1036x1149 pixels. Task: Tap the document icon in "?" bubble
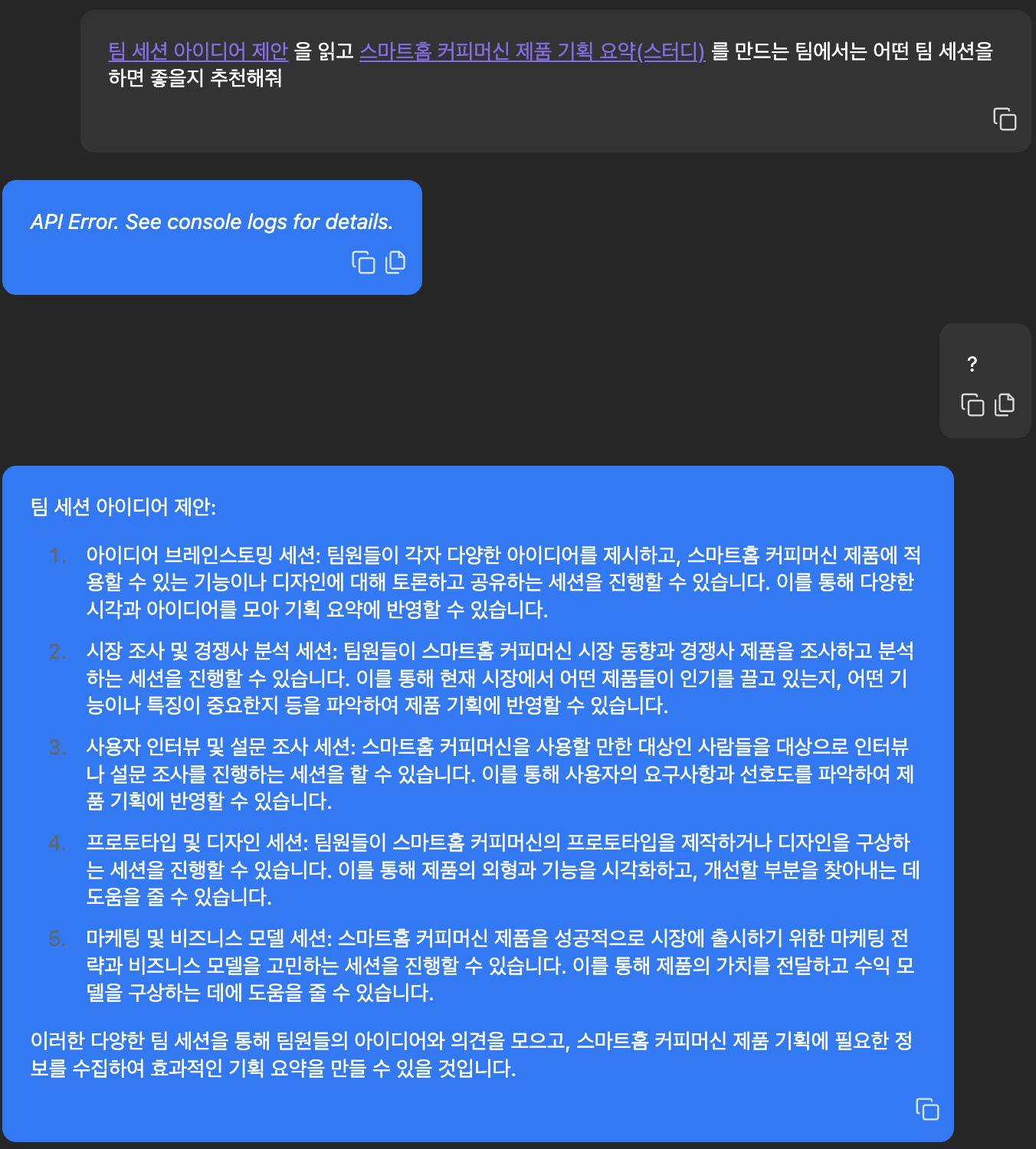1005,404
